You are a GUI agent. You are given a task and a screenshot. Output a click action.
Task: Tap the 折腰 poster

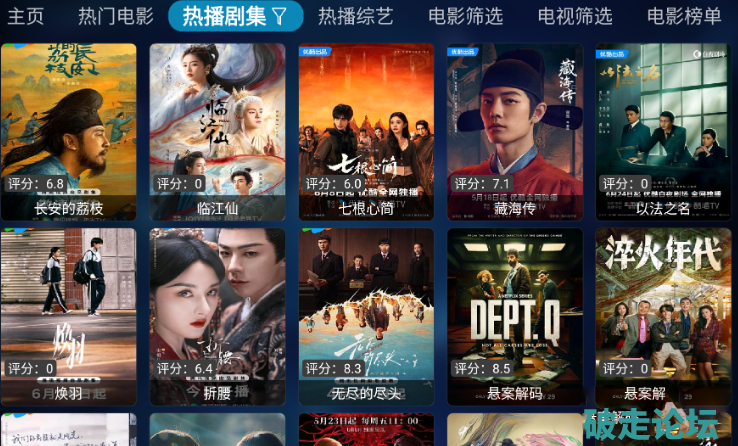tap(218, 315)
